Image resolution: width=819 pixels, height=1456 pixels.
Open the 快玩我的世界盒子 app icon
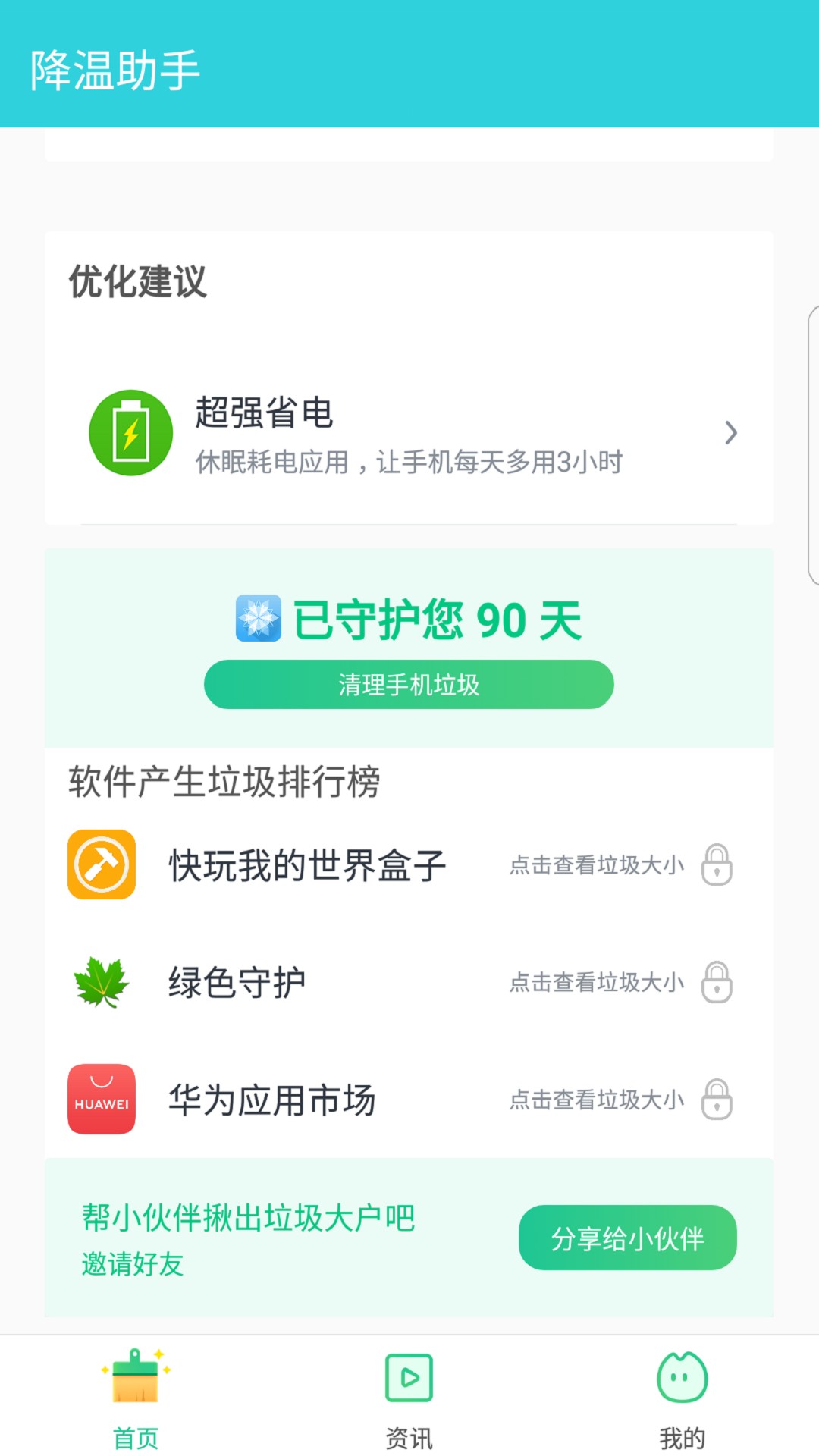point(101,865)
